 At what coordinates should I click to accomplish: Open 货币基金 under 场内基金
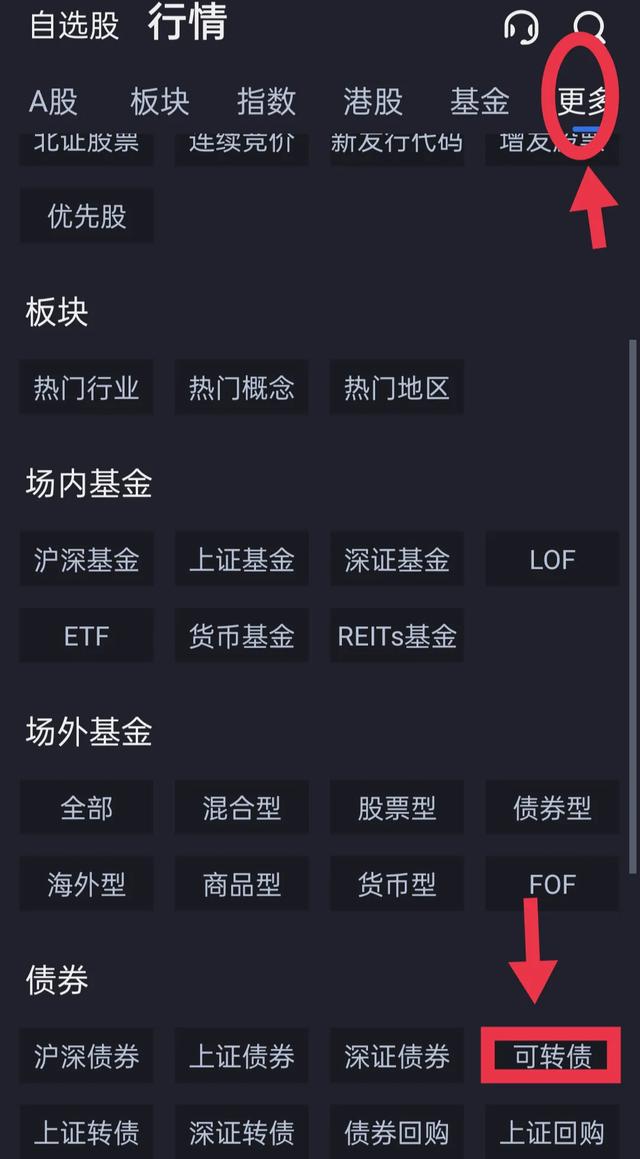tap(242, 636)
